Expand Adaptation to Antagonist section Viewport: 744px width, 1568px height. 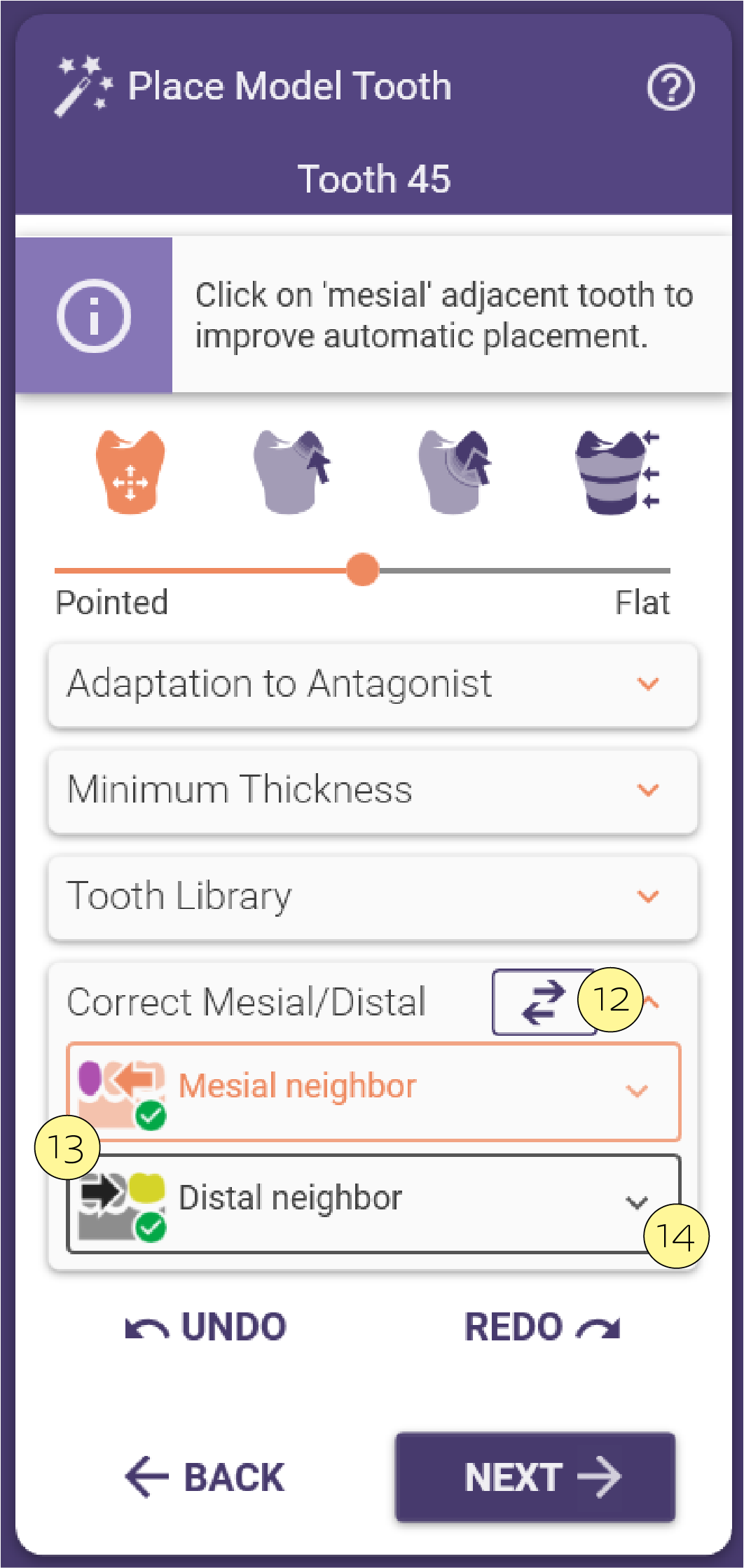tap(373, 684)
